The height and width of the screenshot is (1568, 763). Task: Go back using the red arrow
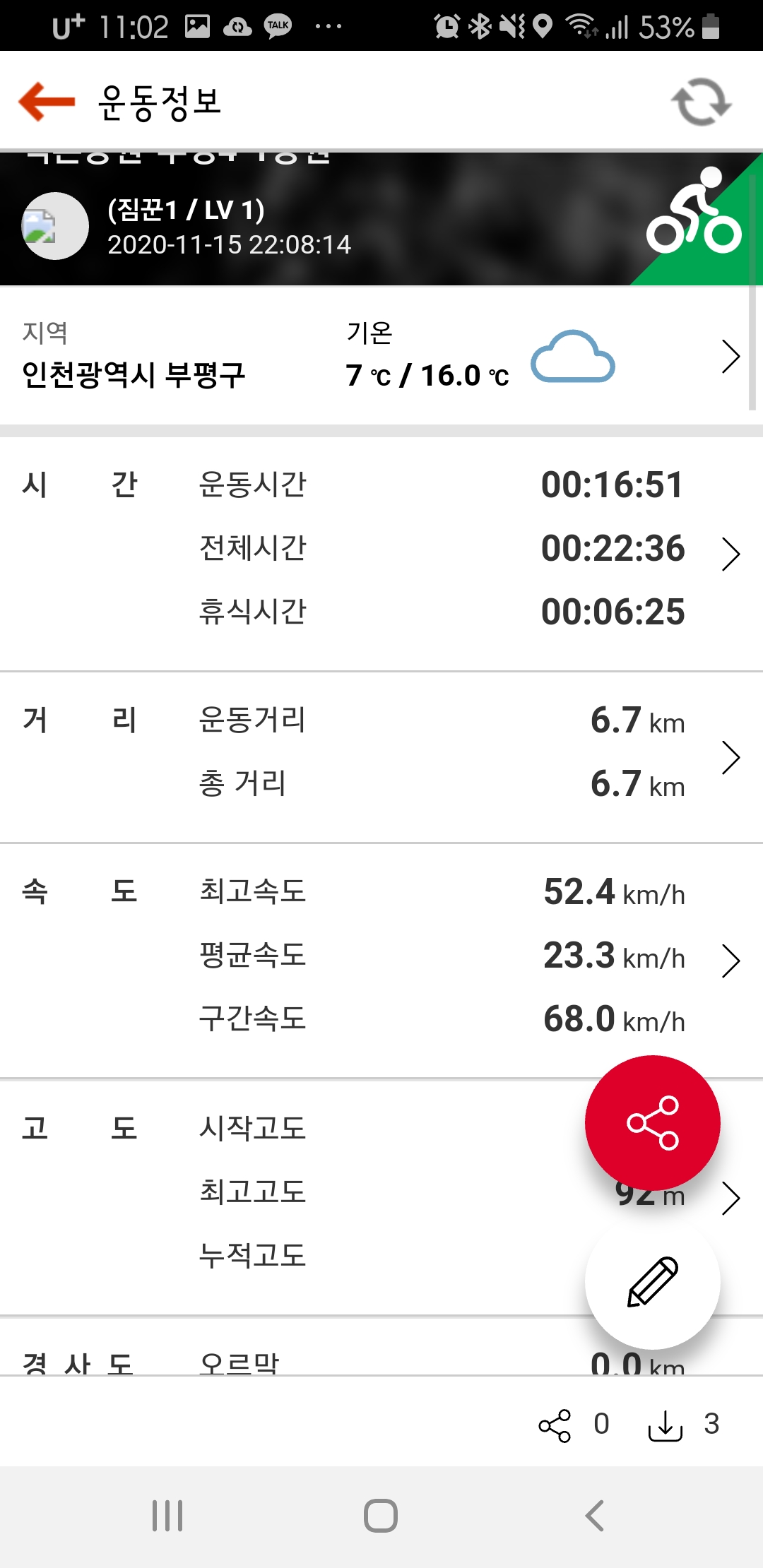(x=47, y=101)
